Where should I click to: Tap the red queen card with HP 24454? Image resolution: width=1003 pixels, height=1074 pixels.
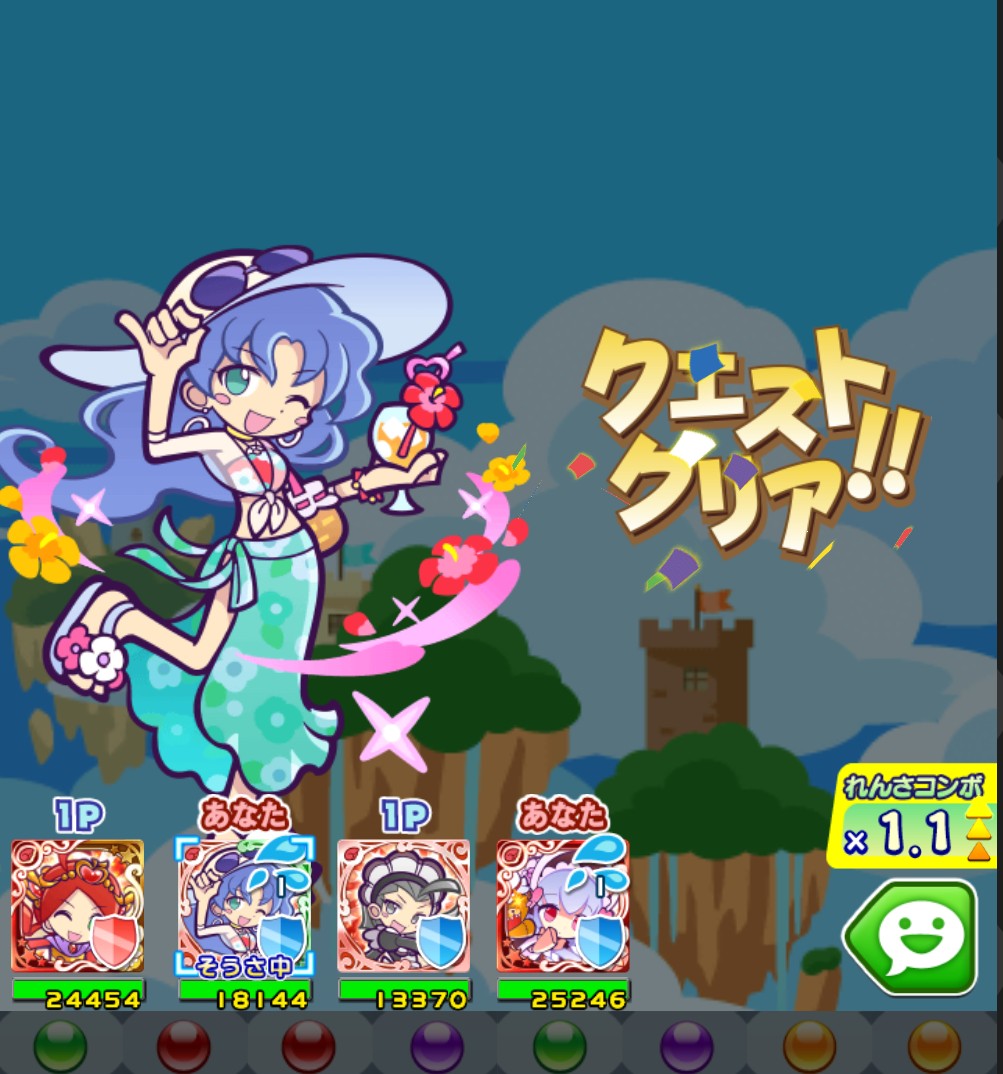[x=77, y=906]
